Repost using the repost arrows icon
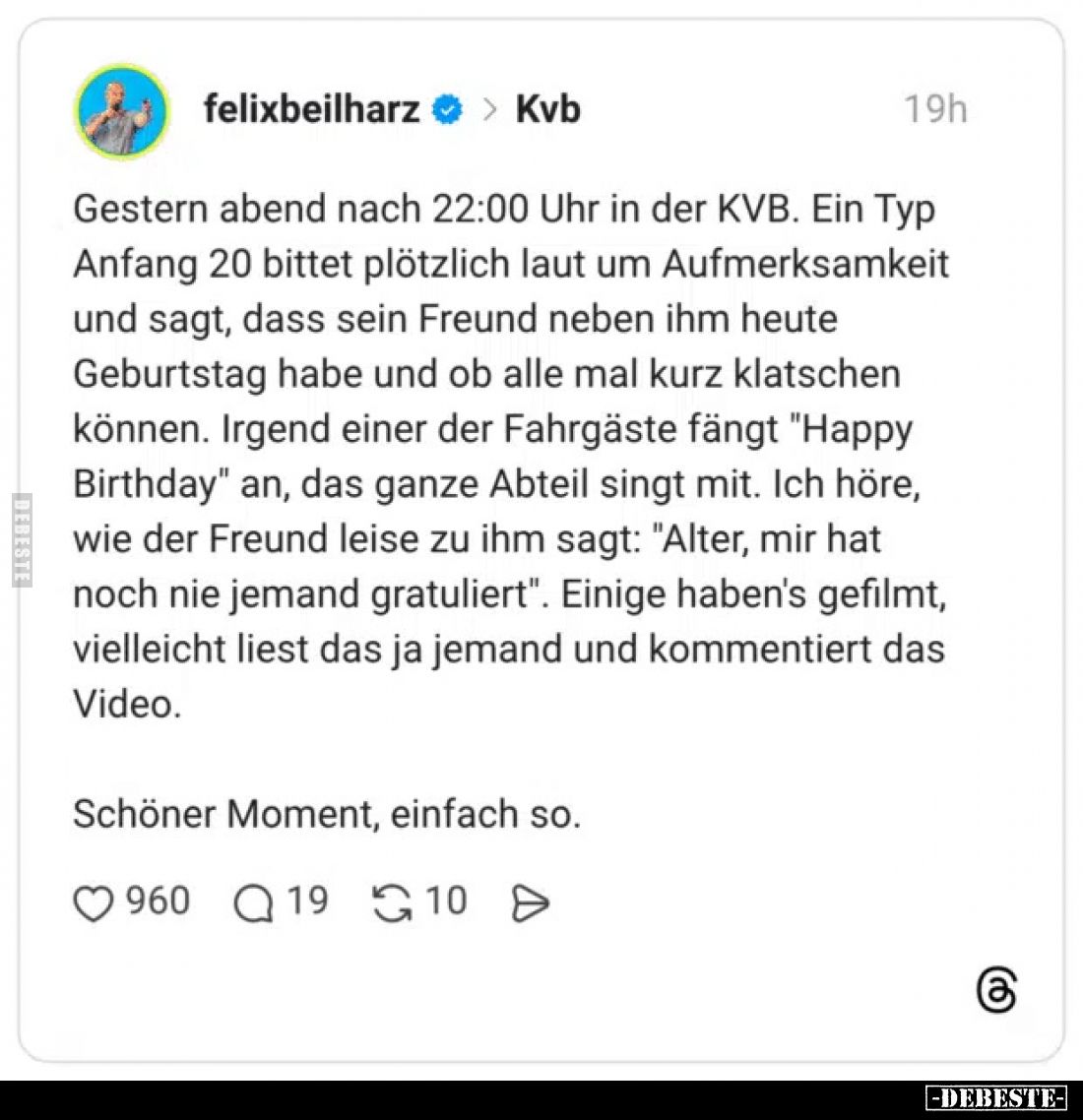 coord(393,901)
